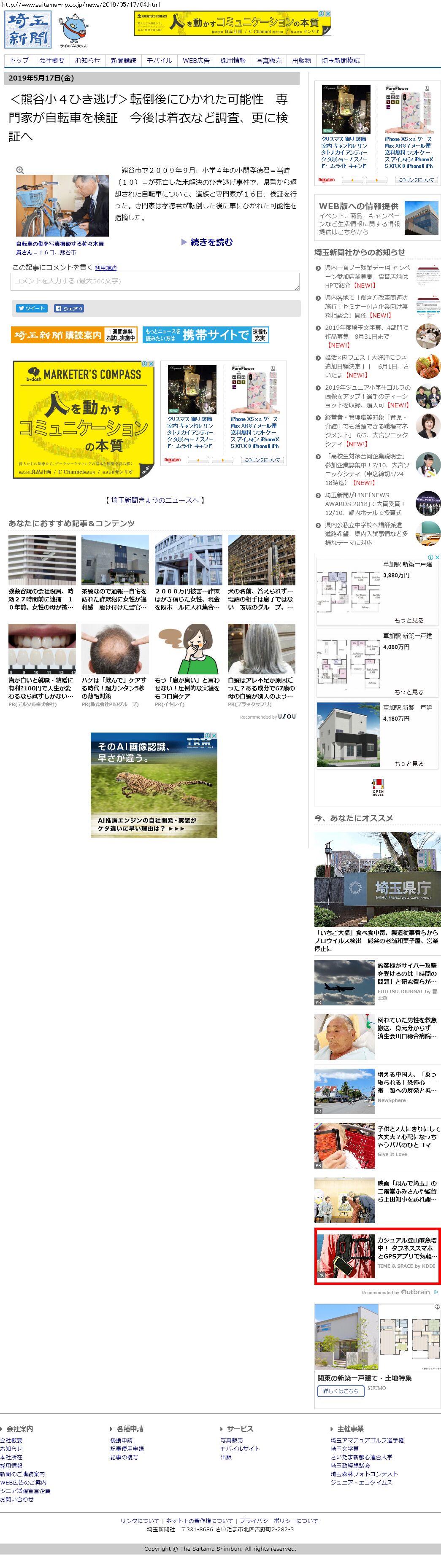The width and height of the screenshot is (441, 1568).
Task: Open the トップ navigation tab
Action: 19,60
